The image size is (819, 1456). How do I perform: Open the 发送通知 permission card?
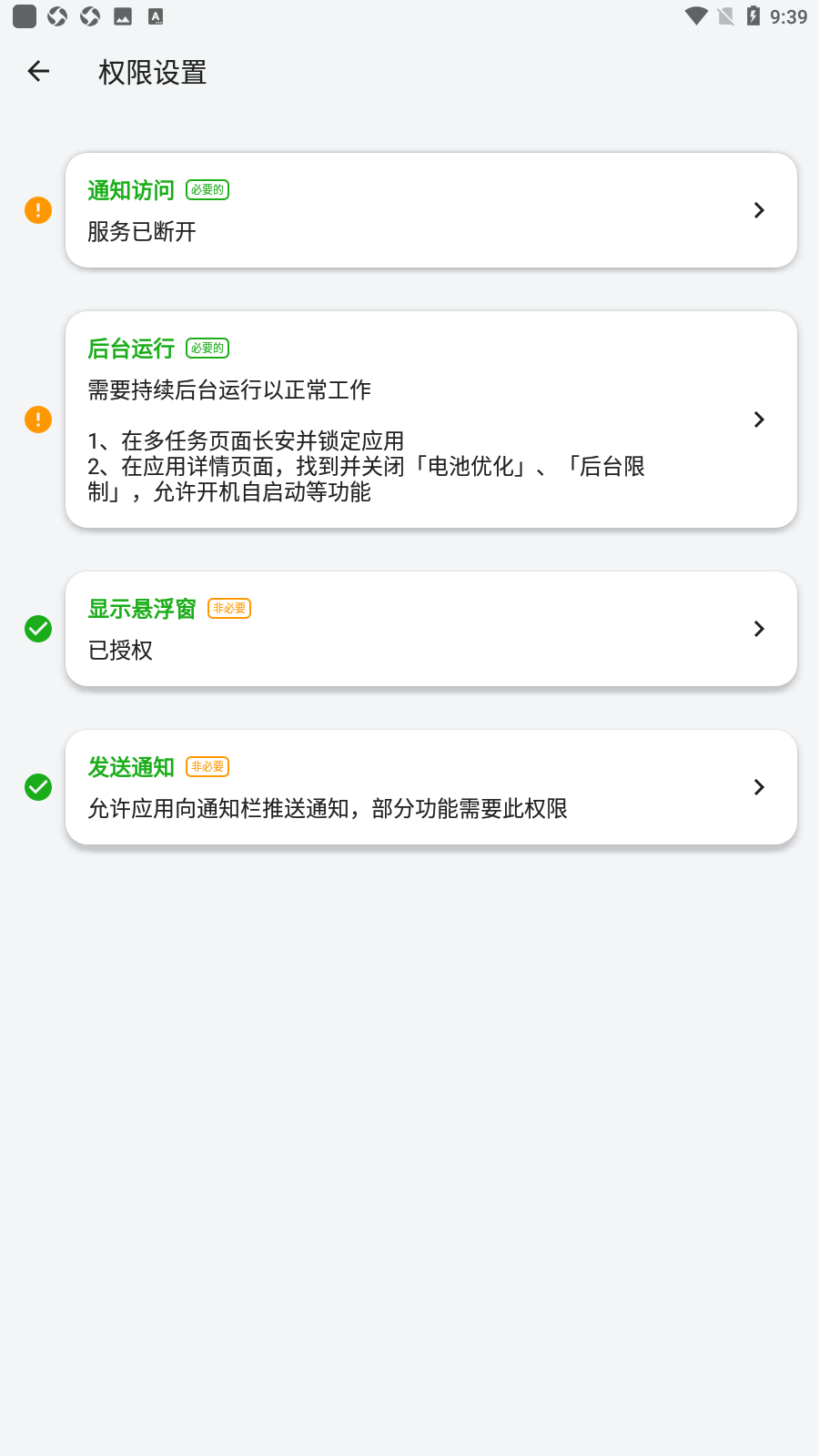pos(431,787)
